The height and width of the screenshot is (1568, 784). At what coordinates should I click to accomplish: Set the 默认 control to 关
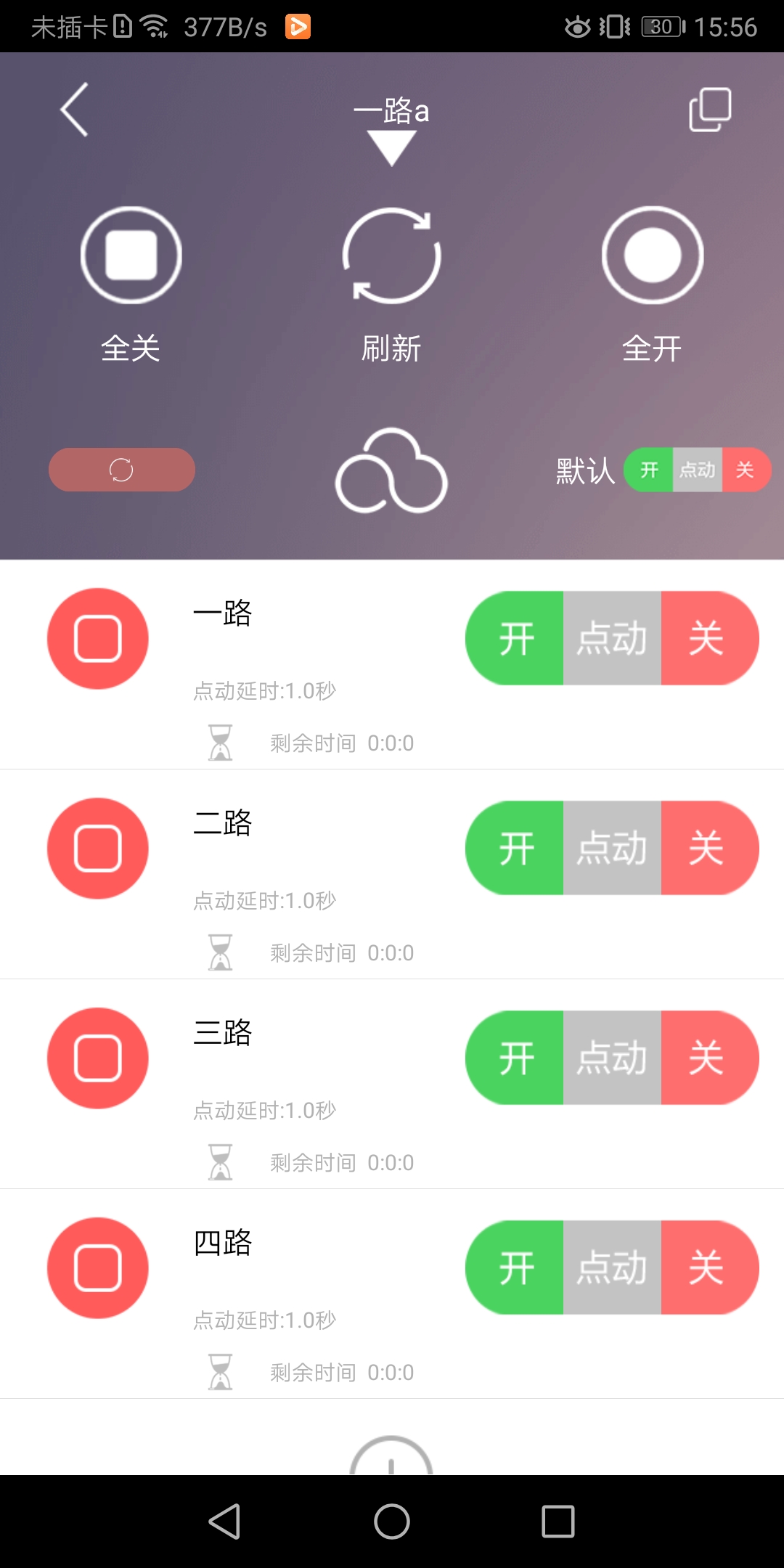tap(745, 470)
